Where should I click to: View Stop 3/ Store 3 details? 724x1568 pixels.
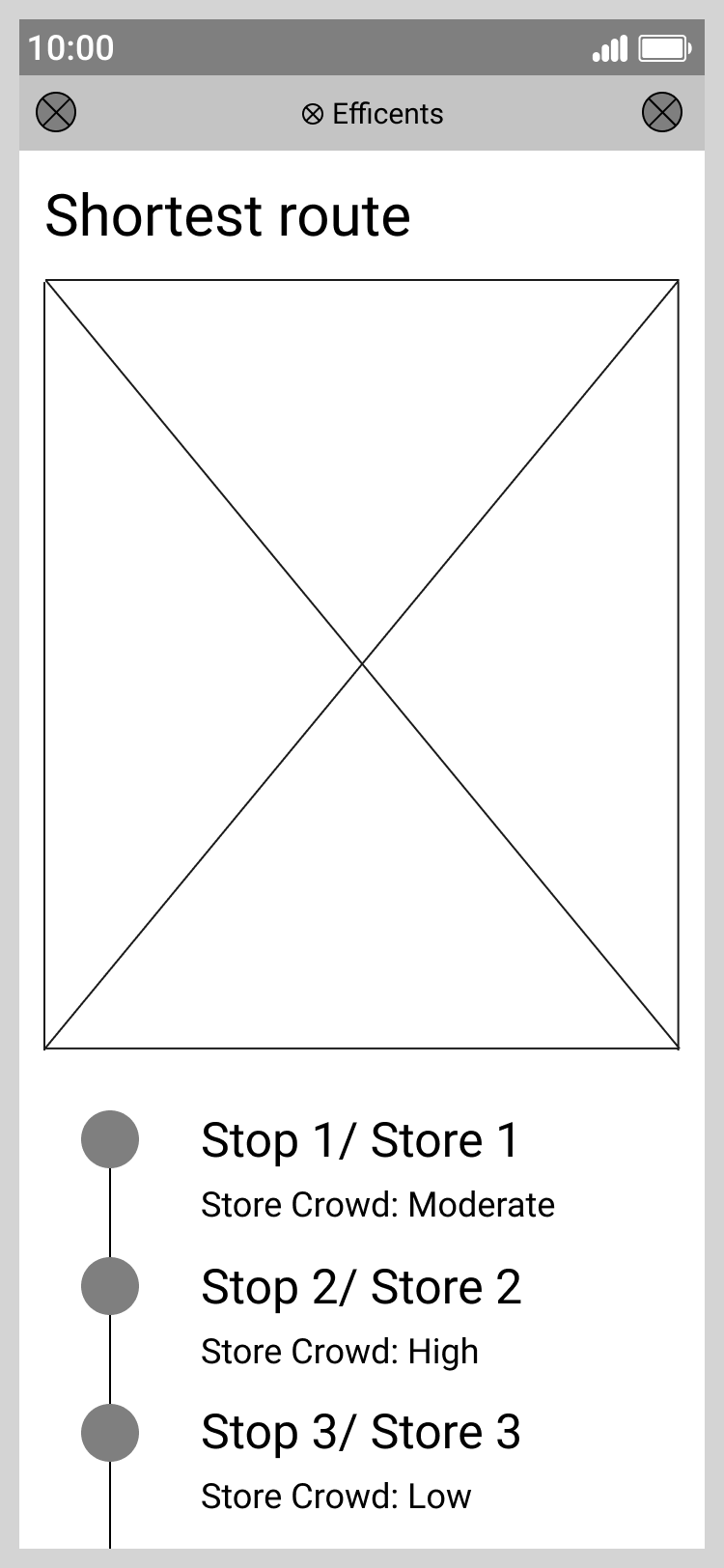click(x=361, y=1432)
